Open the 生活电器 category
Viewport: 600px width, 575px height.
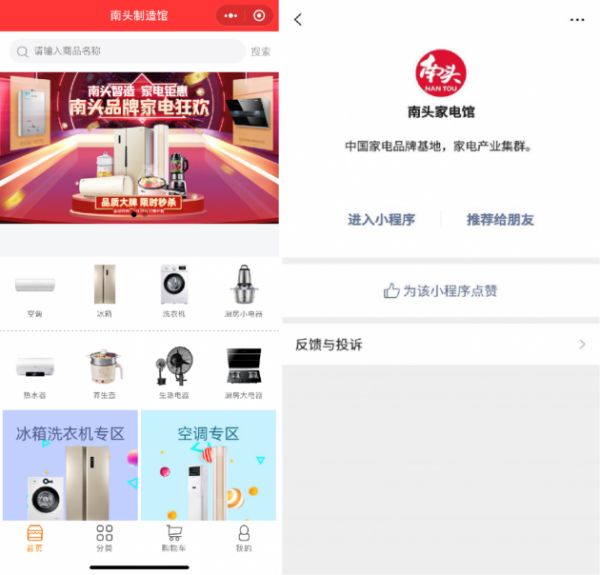click(174, 372)
